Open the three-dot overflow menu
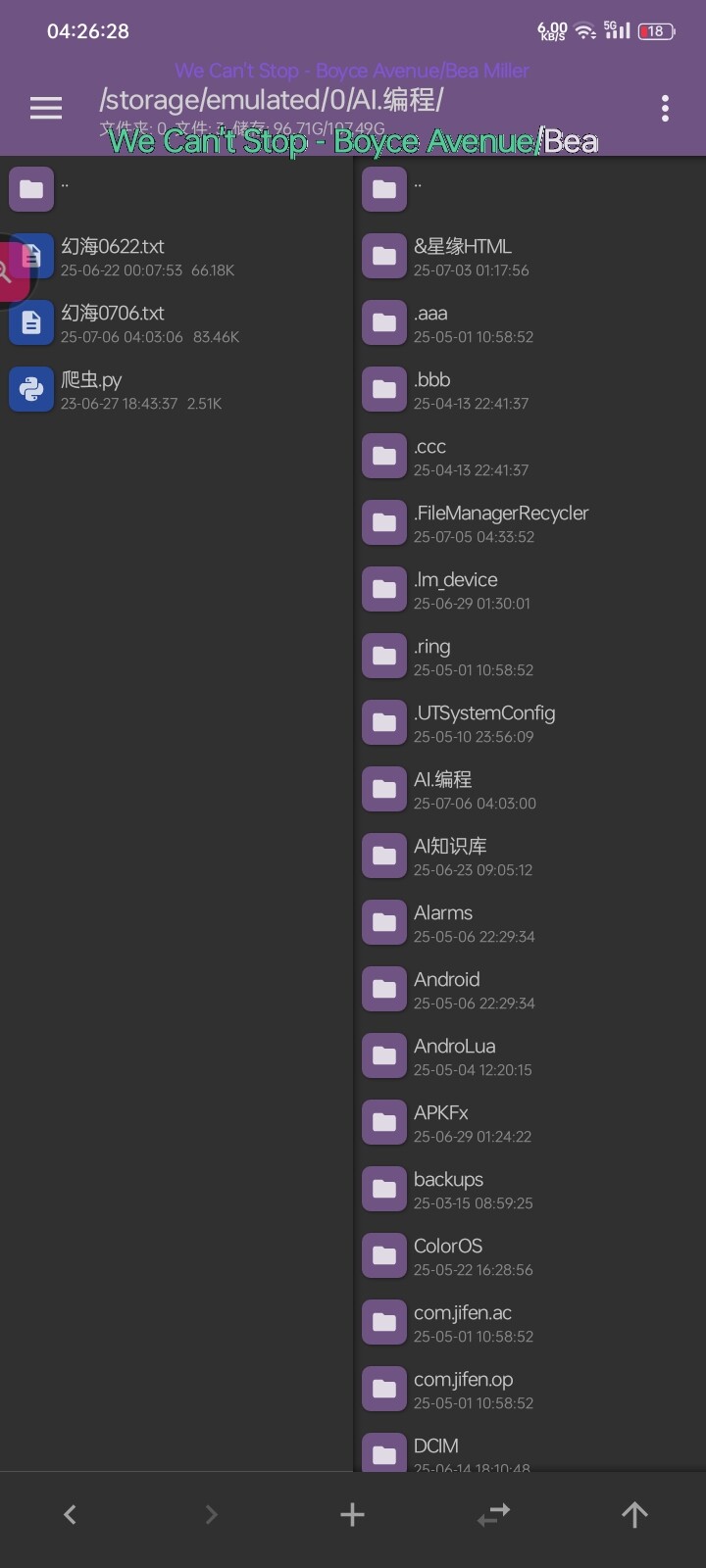Image resolution: width=706 pixels, height=1568 pixels. click(665, 108)
